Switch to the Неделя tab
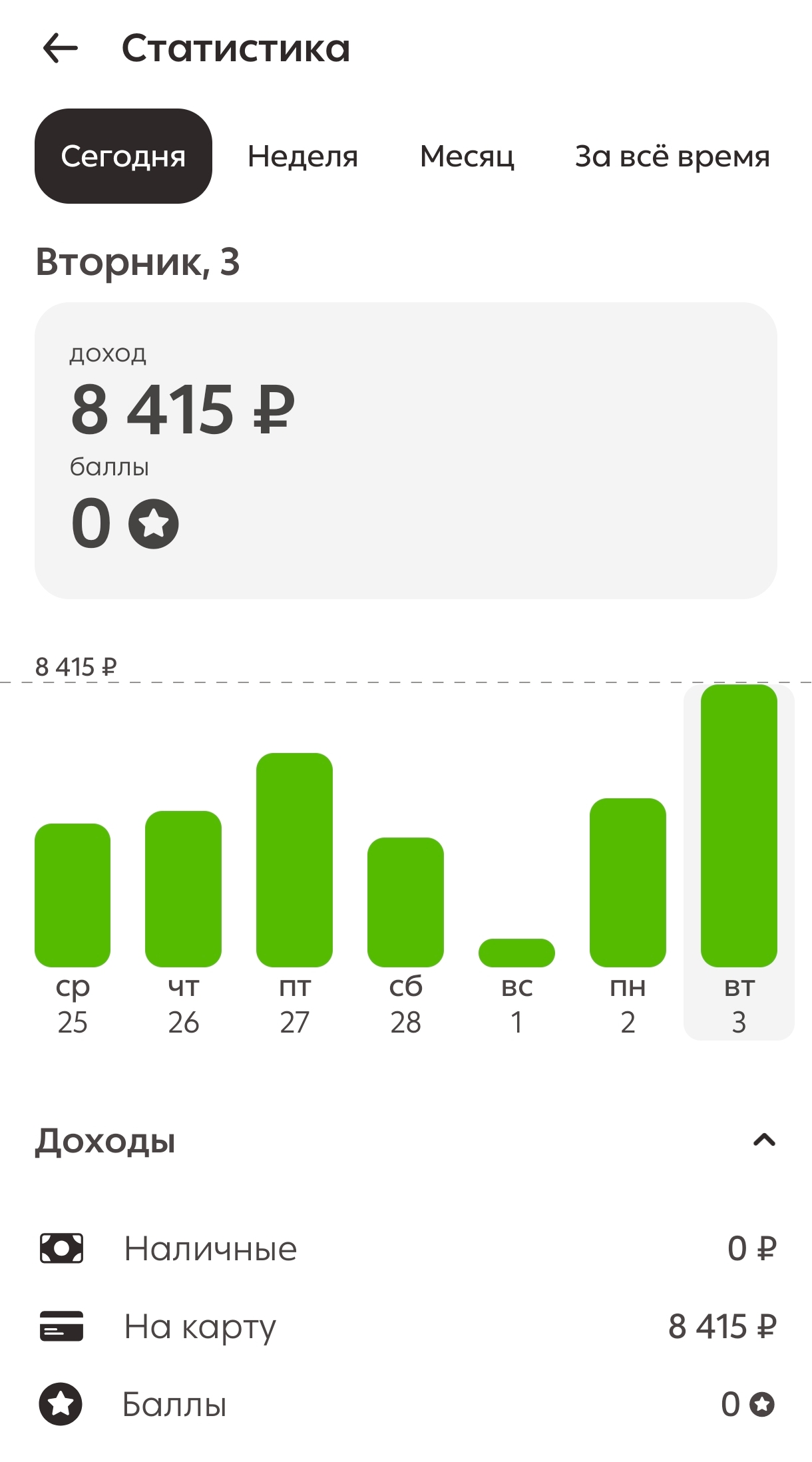 pyautogui.click(x=303, y=156)
